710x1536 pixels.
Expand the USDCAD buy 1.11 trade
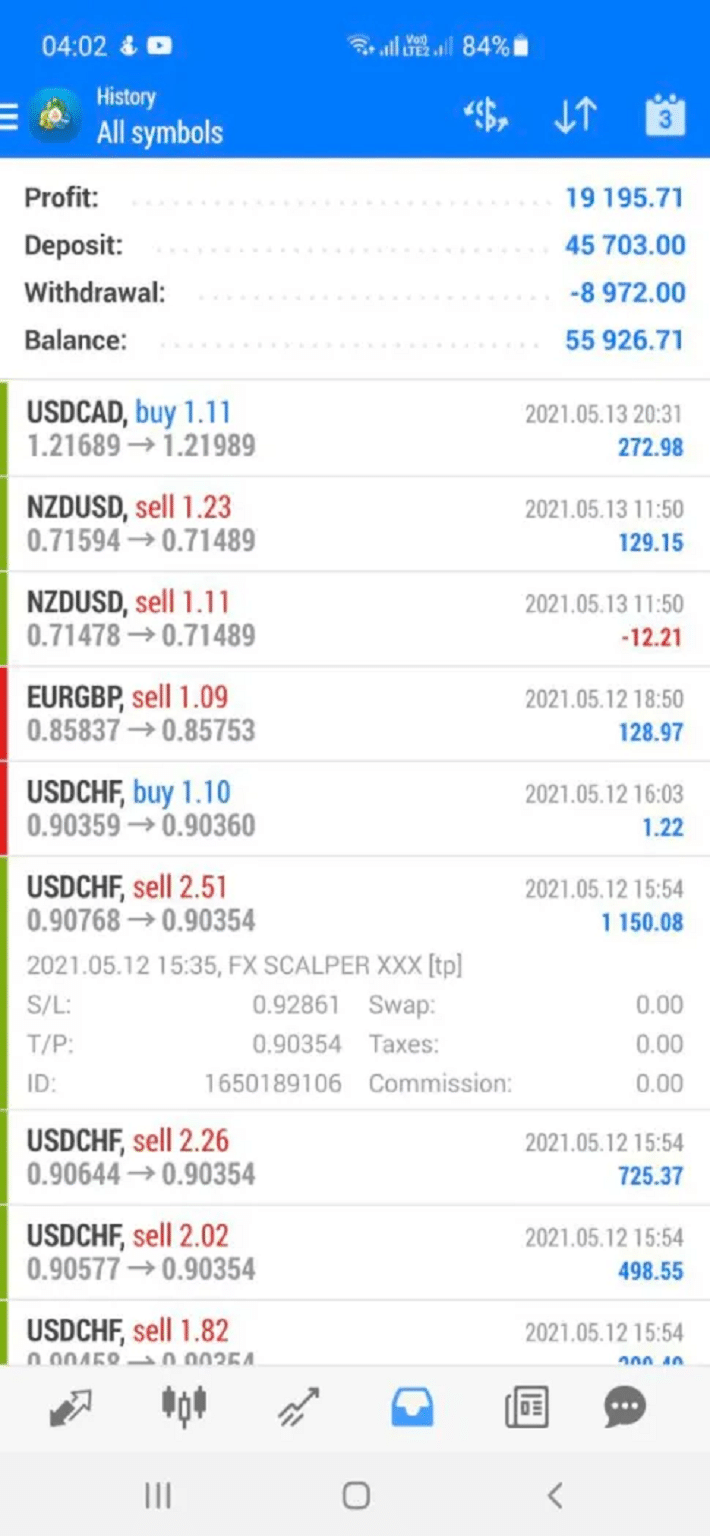(355, 428)
